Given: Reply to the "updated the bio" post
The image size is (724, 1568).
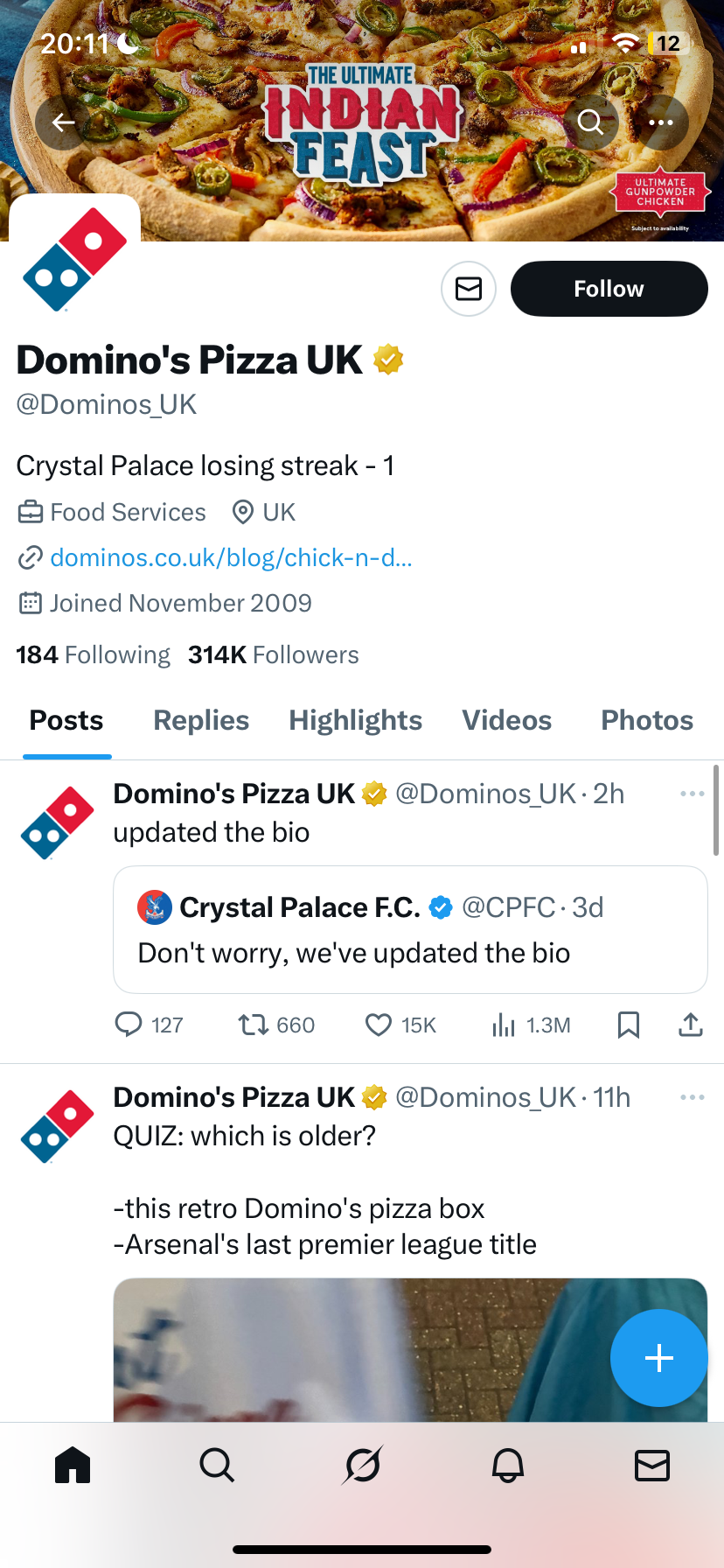Looking at the screenshot, I should click(x=129, y=1025).
